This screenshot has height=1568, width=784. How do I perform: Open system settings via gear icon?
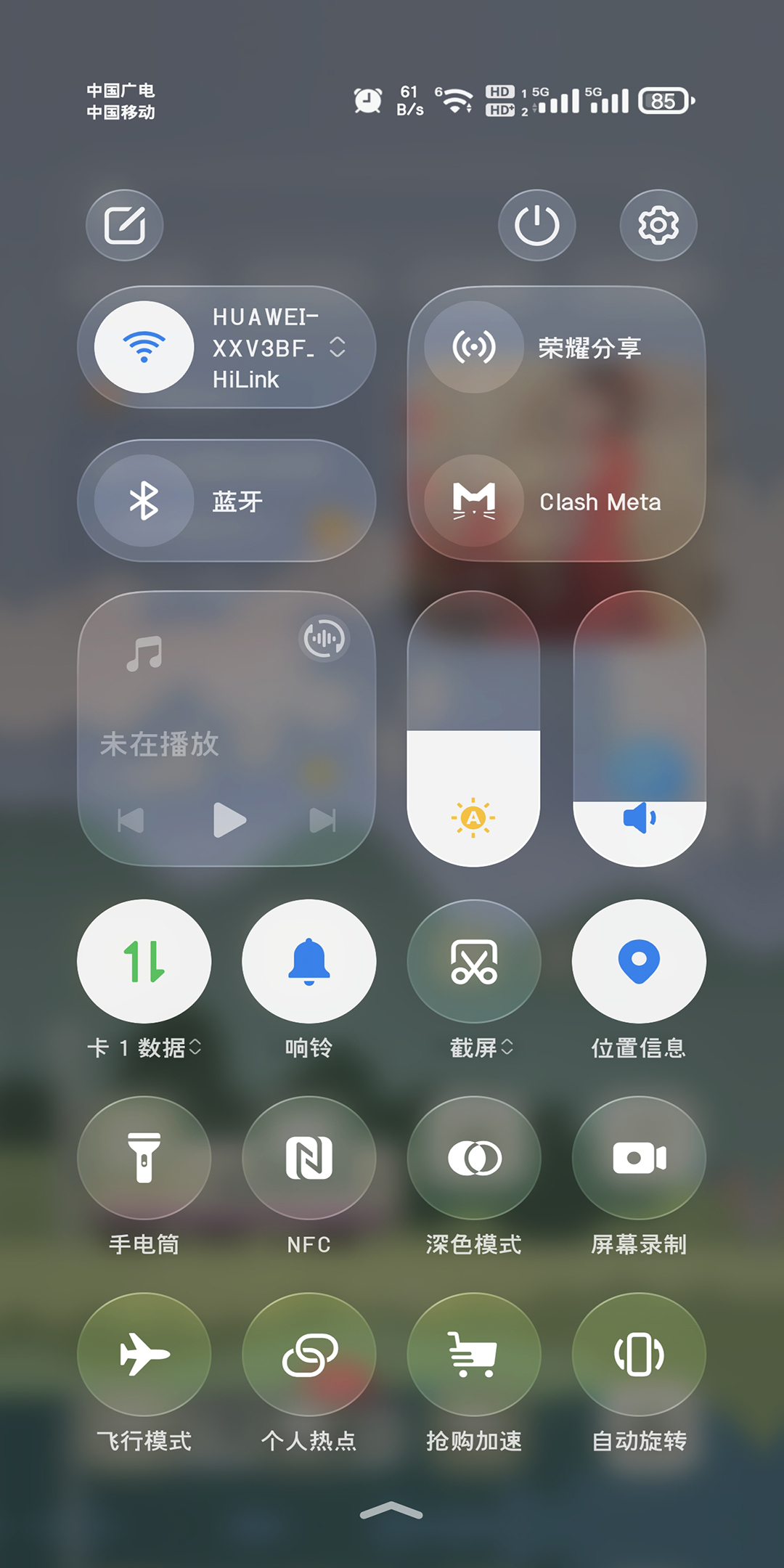coord(658,225)
